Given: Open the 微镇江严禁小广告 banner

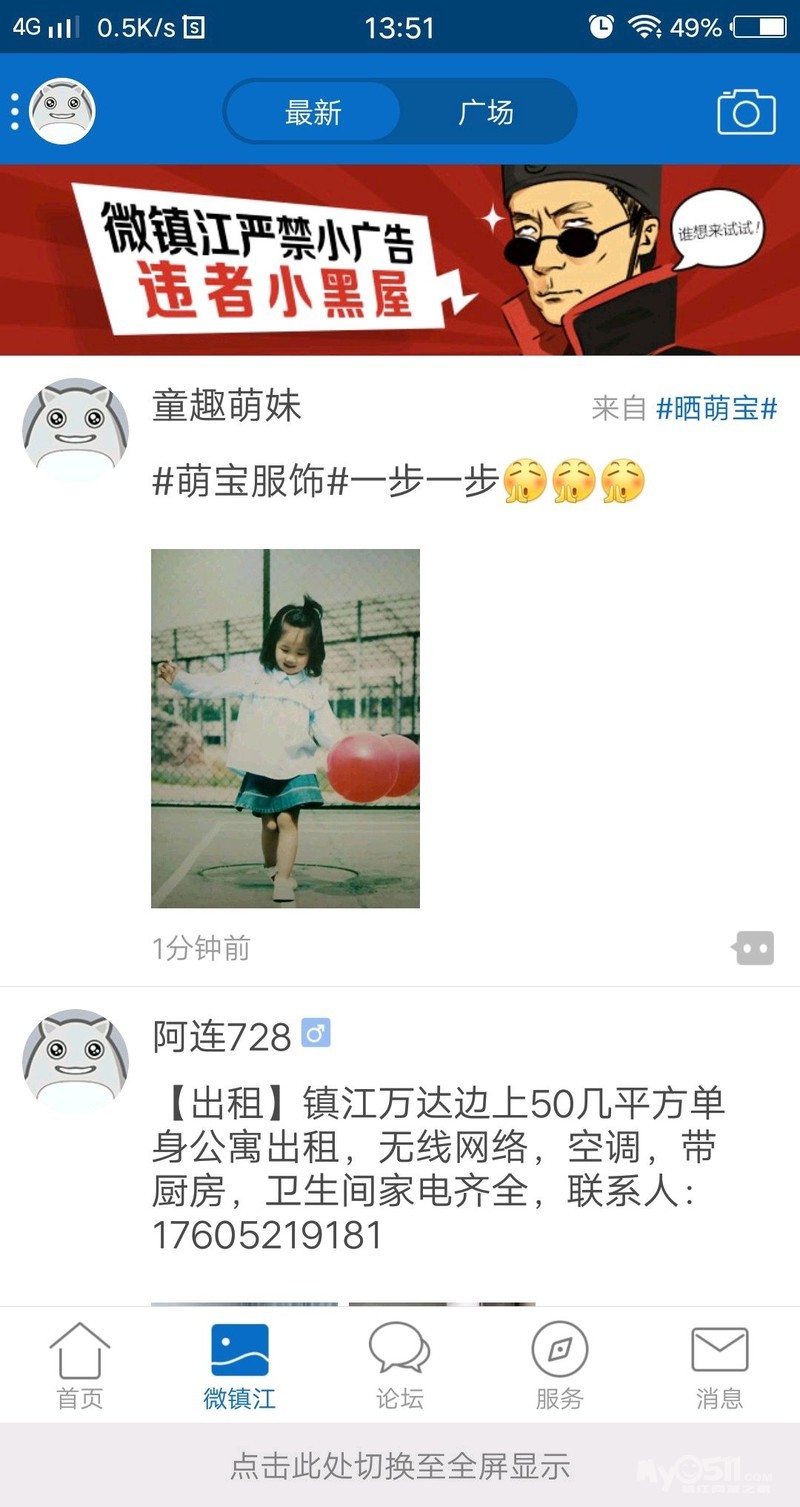Looking at the screenshot, I should (400, 260).
